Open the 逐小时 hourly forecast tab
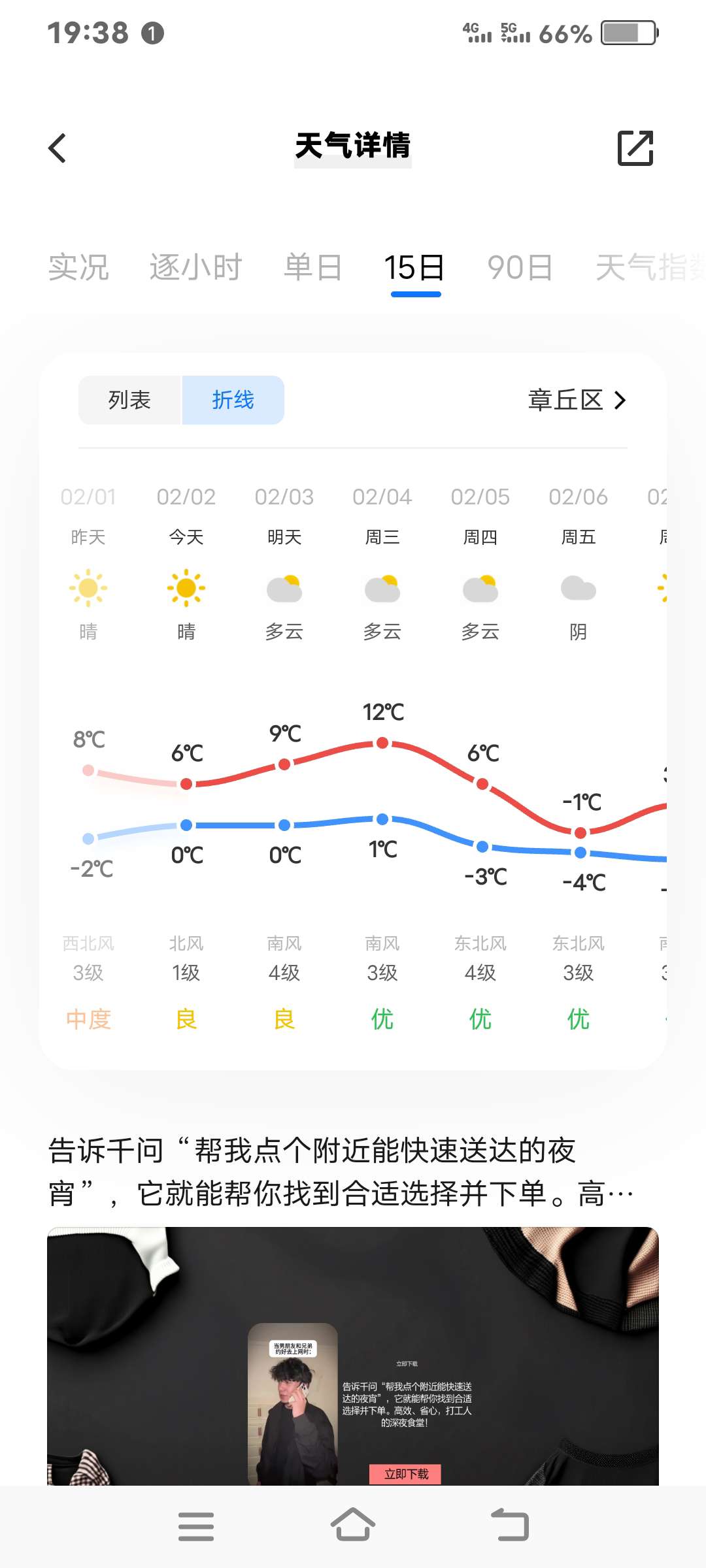This screenshot has height=1568, width=706. pyautogui.click(x=195, y=268)
